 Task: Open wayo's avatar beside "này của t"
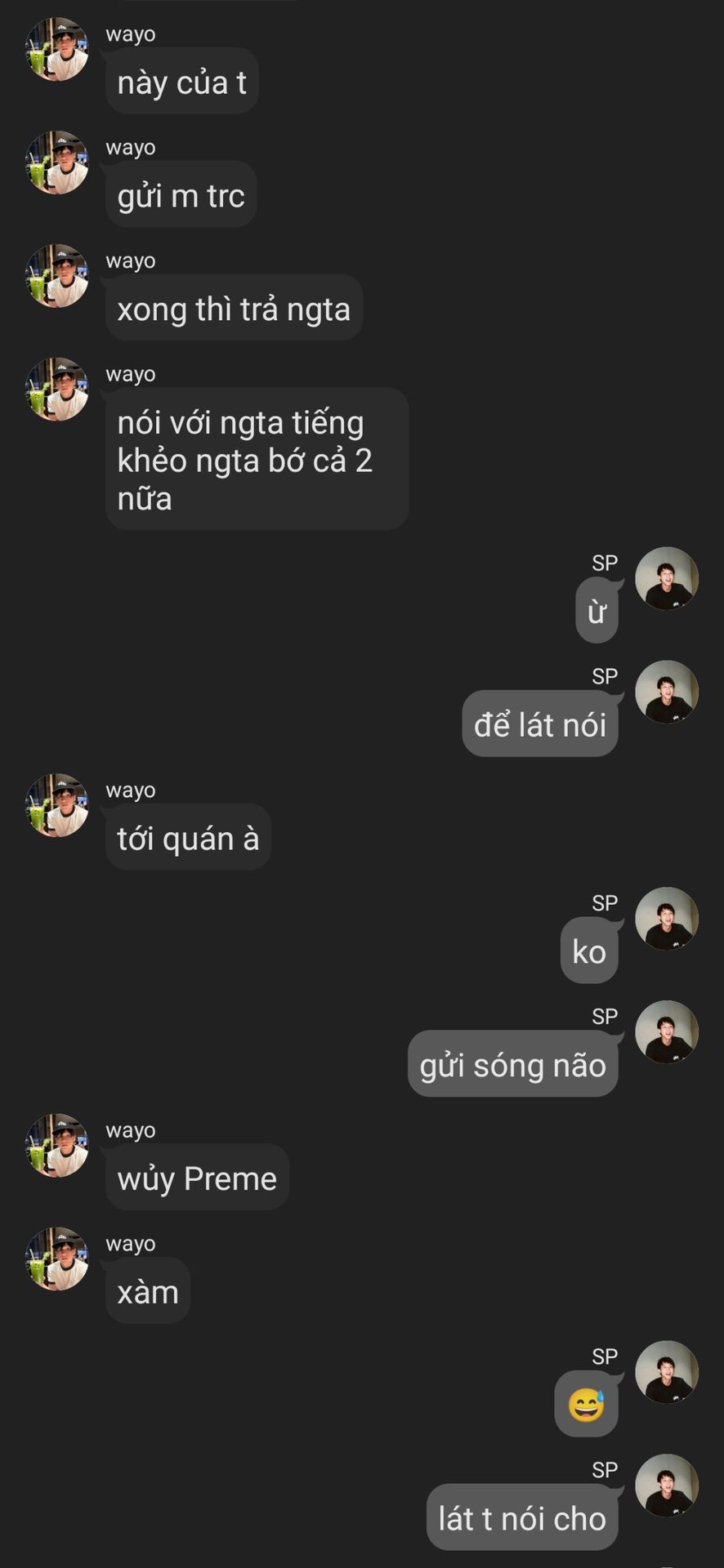[57, 50]
